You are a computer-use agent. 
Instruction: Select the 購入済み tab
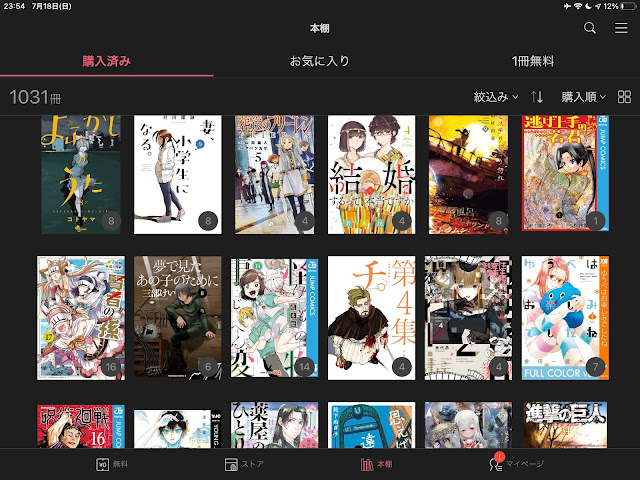pyautogui.click(x=107, y=61)
